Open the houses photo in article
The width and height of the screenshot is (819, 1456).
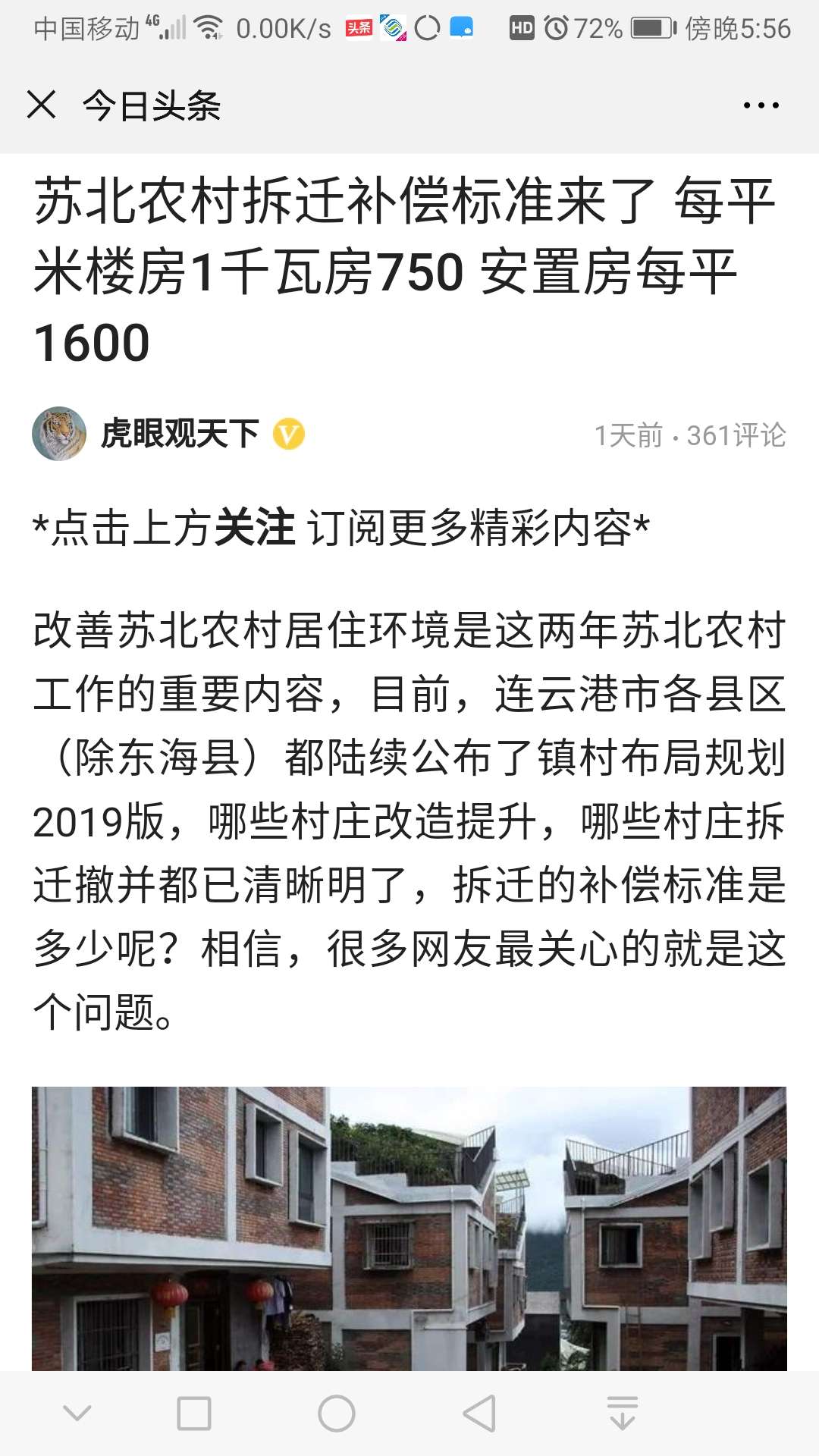click(409, 1228)
